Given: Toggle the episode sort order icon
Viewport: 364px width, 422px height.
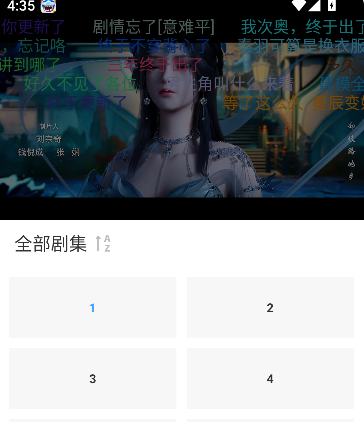Looking at the screenshot, I should 103,244.
